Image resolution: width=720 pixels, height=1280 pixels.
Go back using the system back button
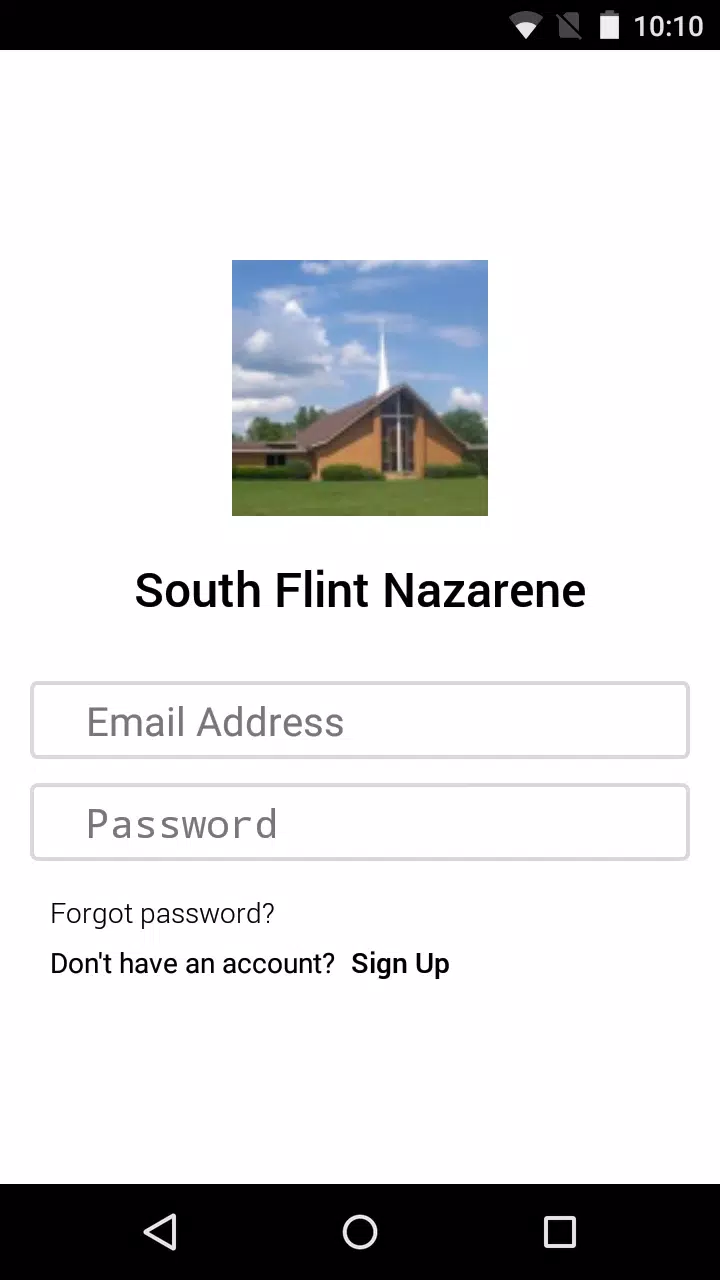pos(160,1232)
